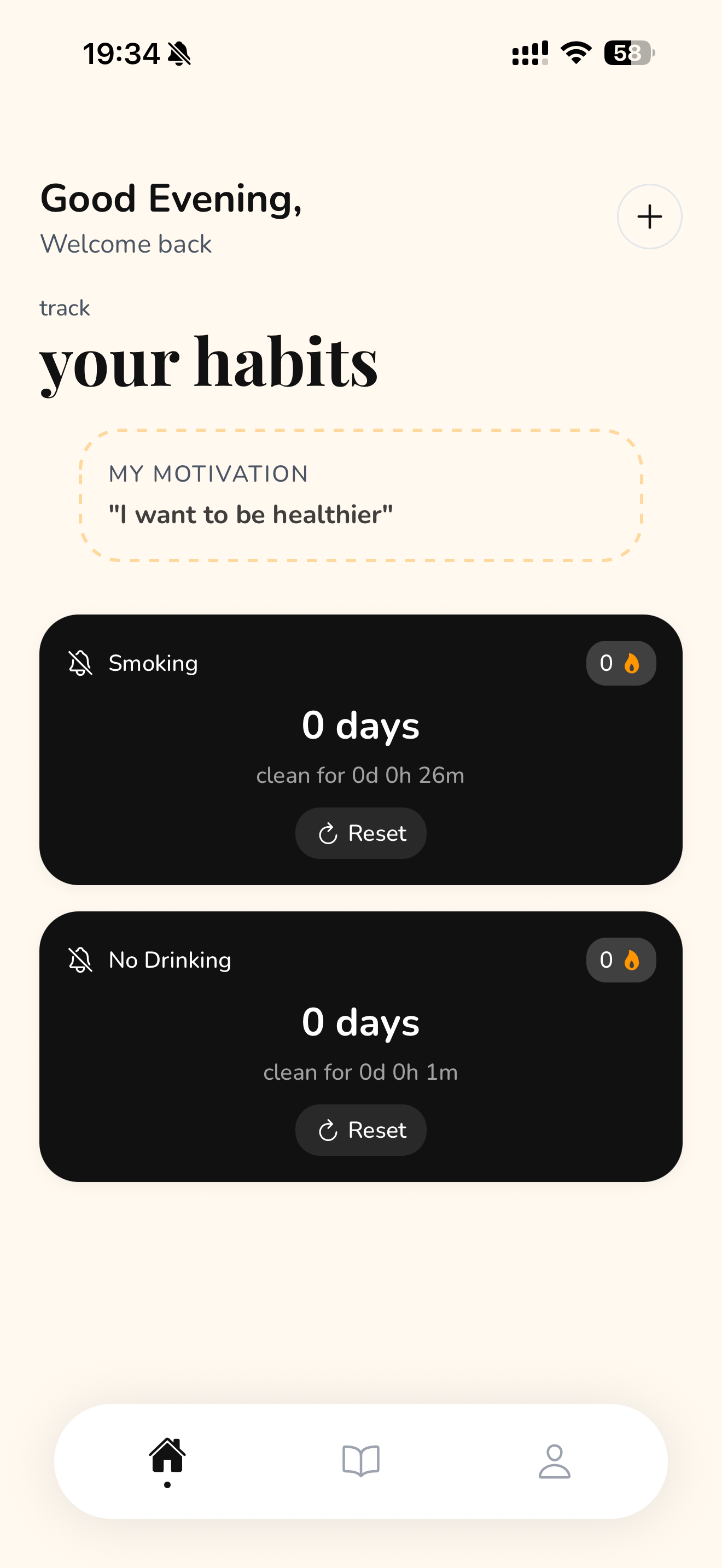Open the Profile icon in navigation bar
This screenshot has width=722, height=1568.
(x=554, y=1460)
